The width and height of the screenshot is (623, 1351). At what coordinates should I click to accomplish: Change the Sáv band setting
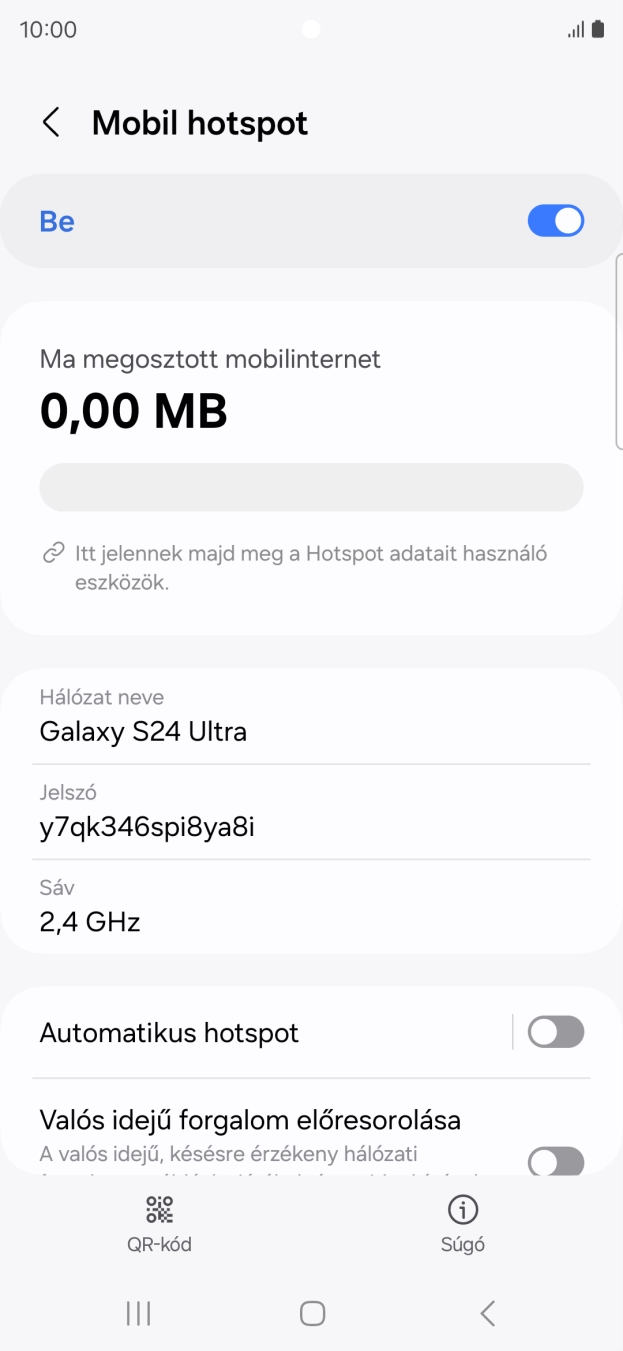pyautogui.click(x=311, y=906)
